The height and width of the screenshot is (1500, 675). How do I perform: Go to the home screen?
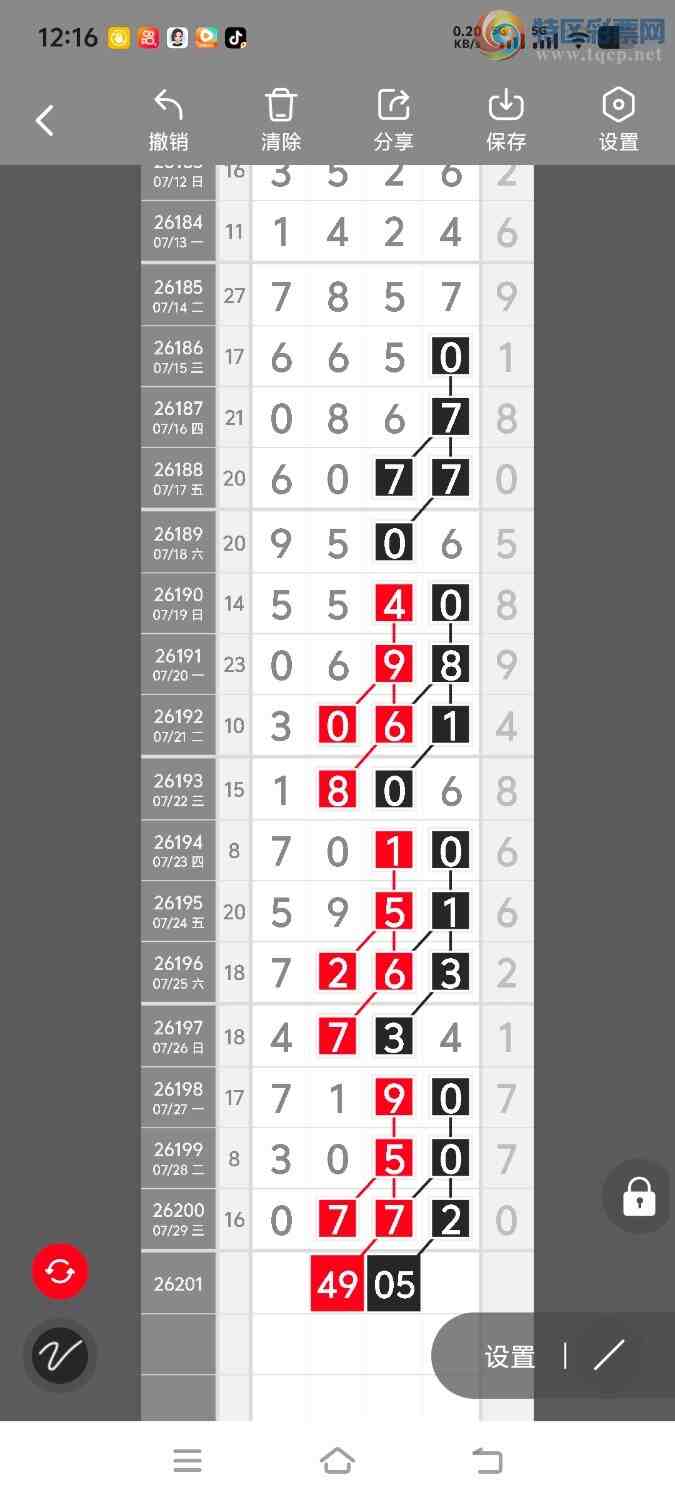[x=337, y=1461]
